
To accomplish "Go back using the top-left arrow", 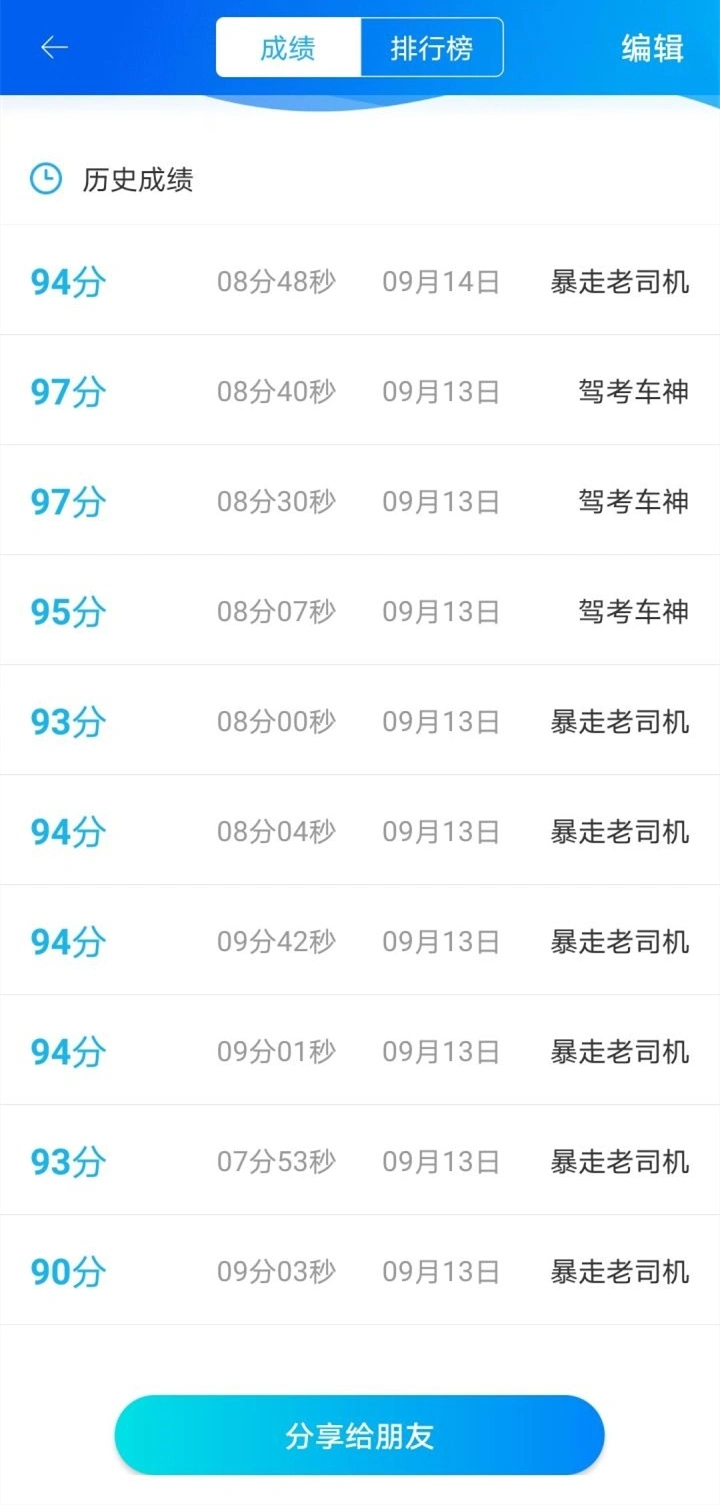I will point(53,47).
